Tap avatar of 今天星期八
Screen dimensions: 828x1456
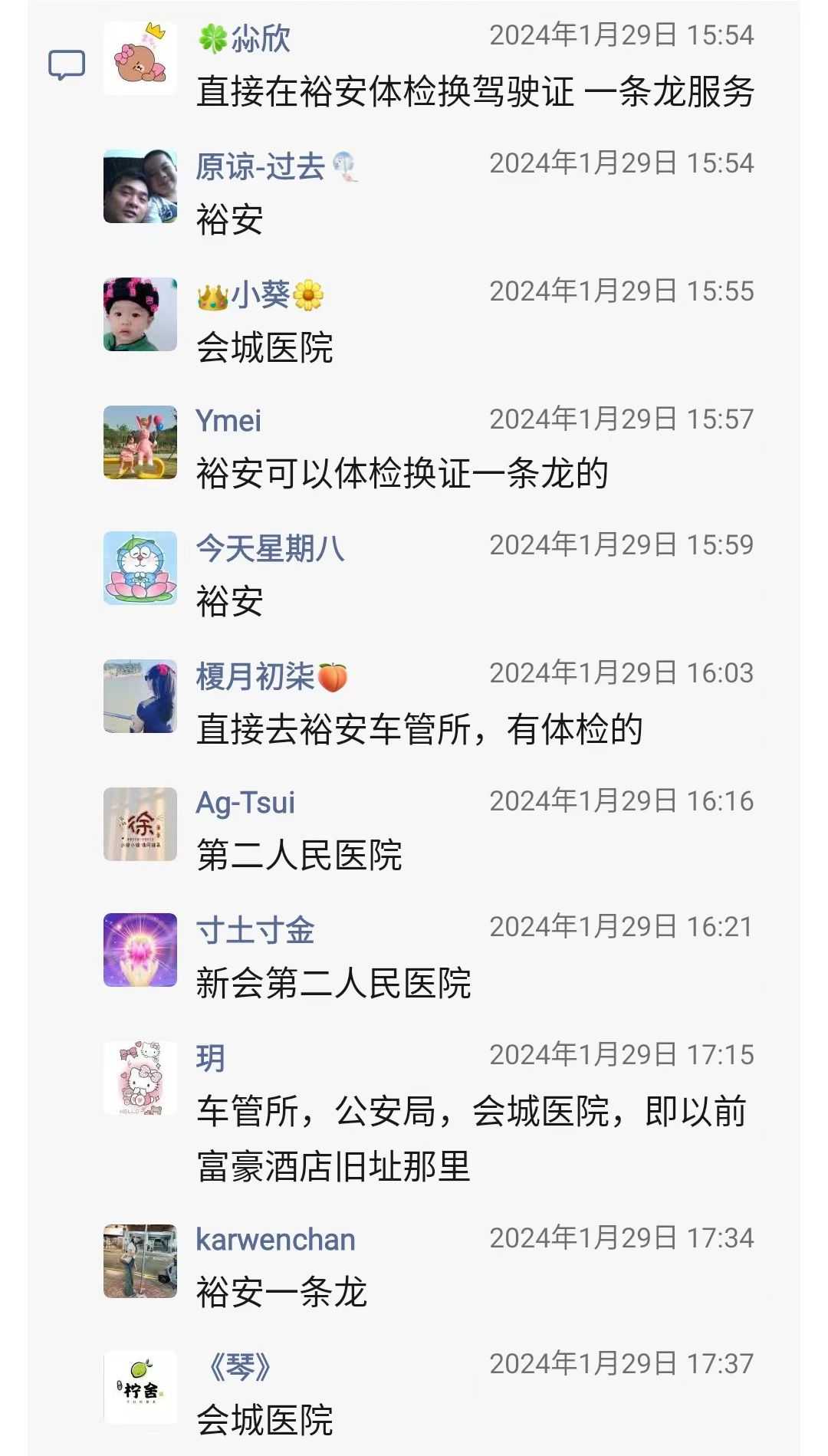(x=140, y=568)
